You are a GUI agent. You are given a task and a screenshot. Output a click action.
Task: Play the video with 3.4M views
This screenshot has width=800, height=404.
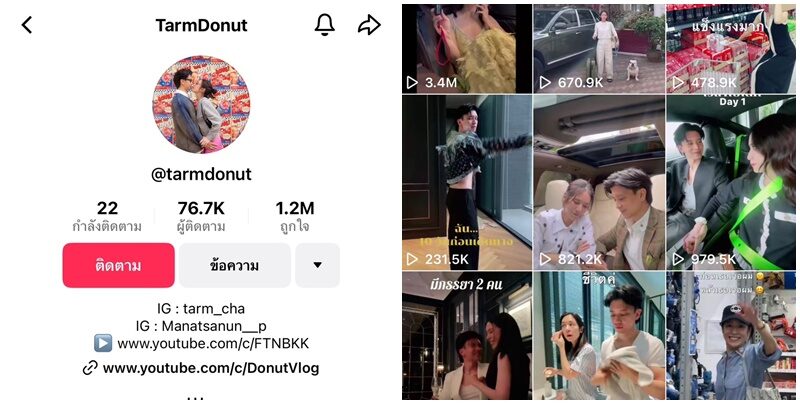(465, 47)
